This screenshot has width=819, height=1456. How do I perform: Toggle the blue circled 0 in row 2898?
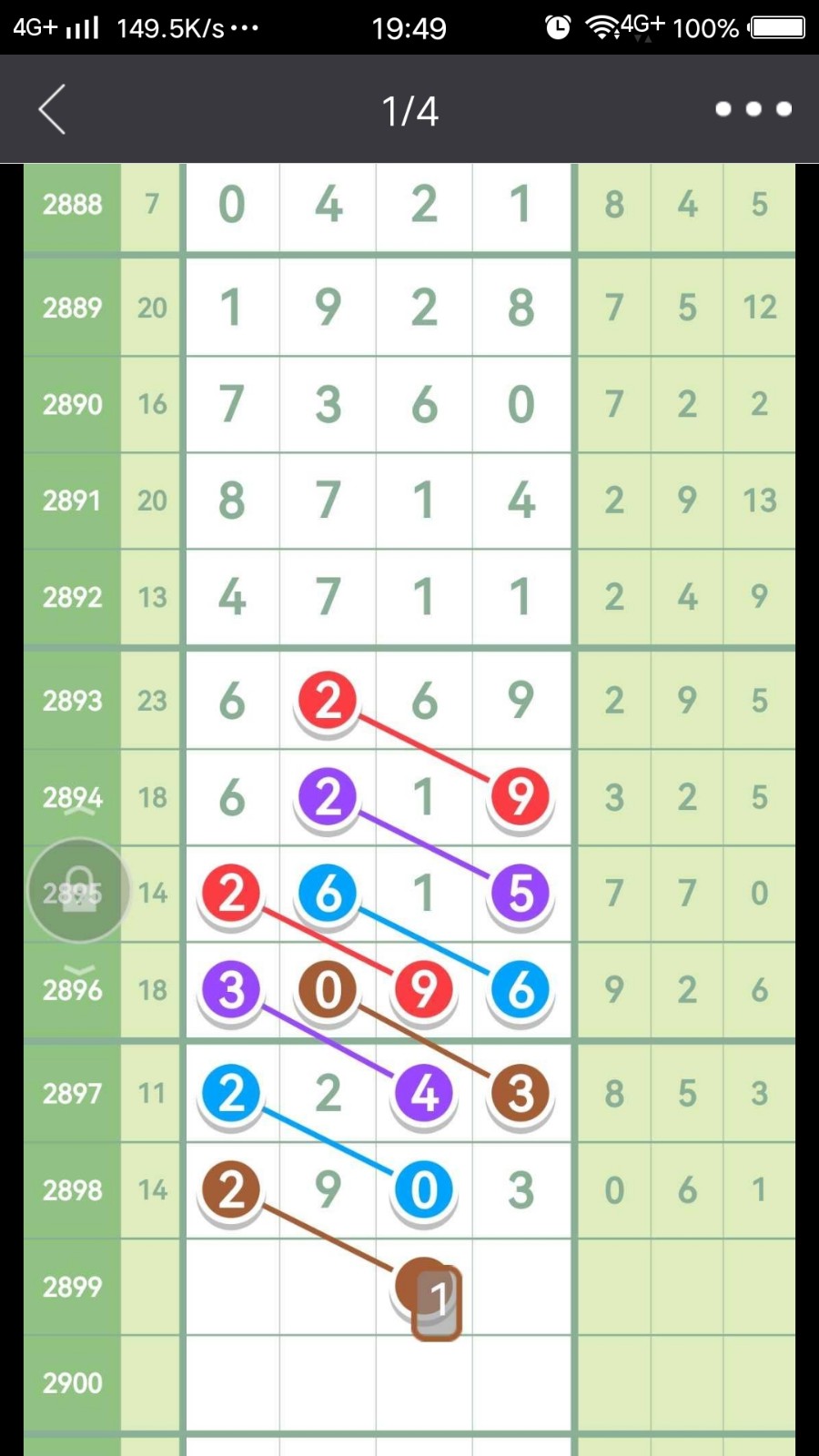pos(422,1188)
